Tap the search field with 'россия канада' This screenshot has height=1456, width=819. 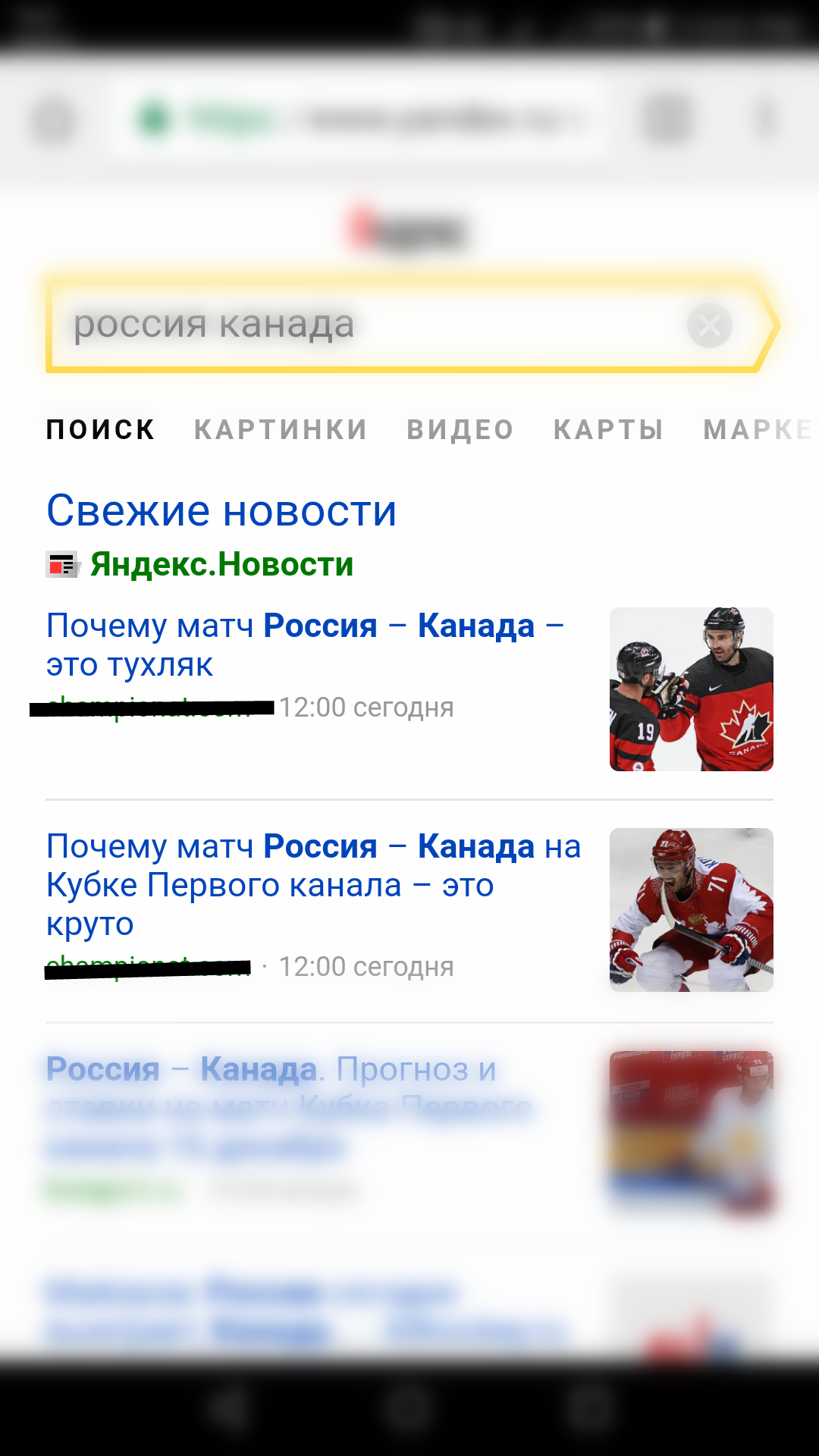pyautogui.click(x=364, y=325)
